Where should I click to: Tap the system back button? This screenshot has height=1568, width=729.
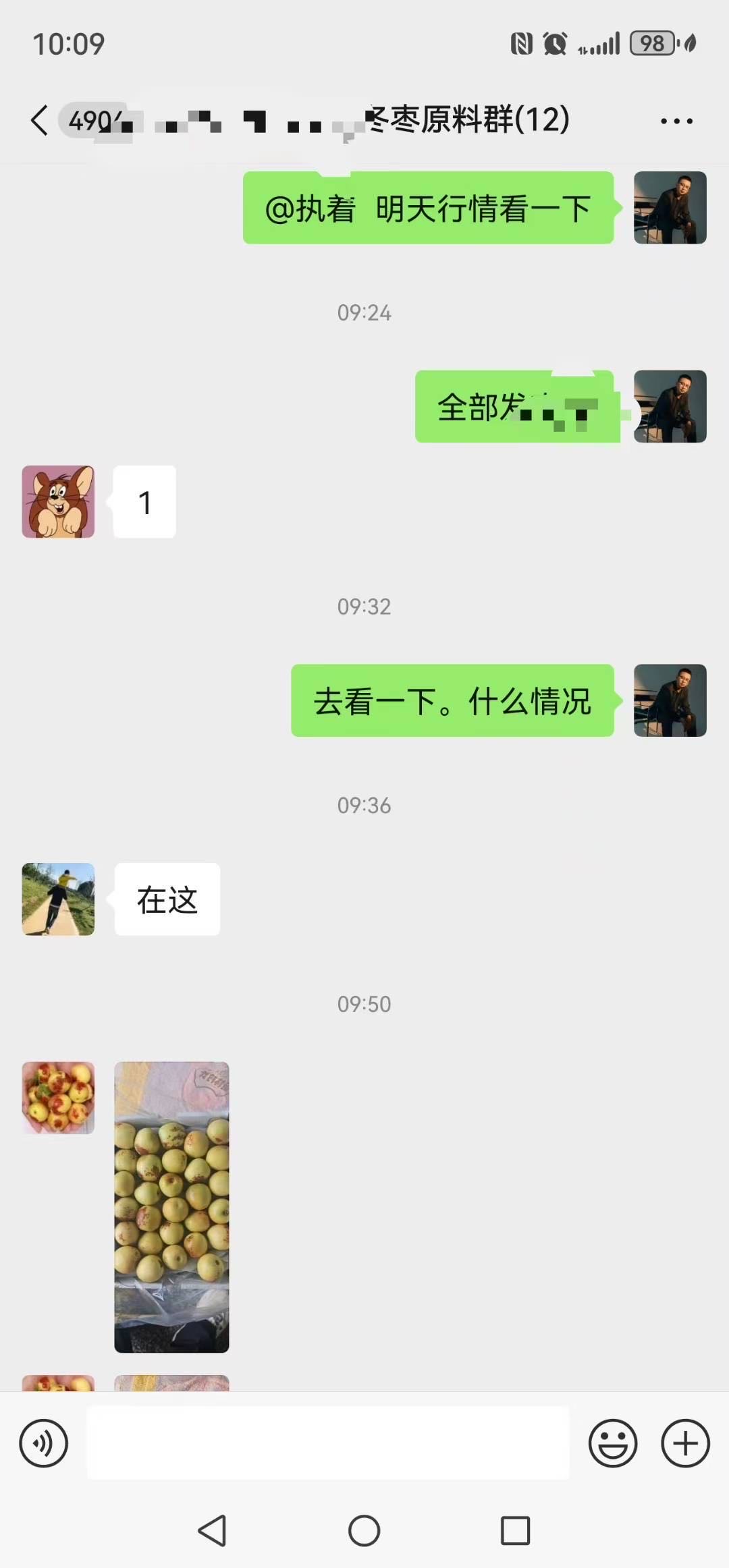[212, 1530]
